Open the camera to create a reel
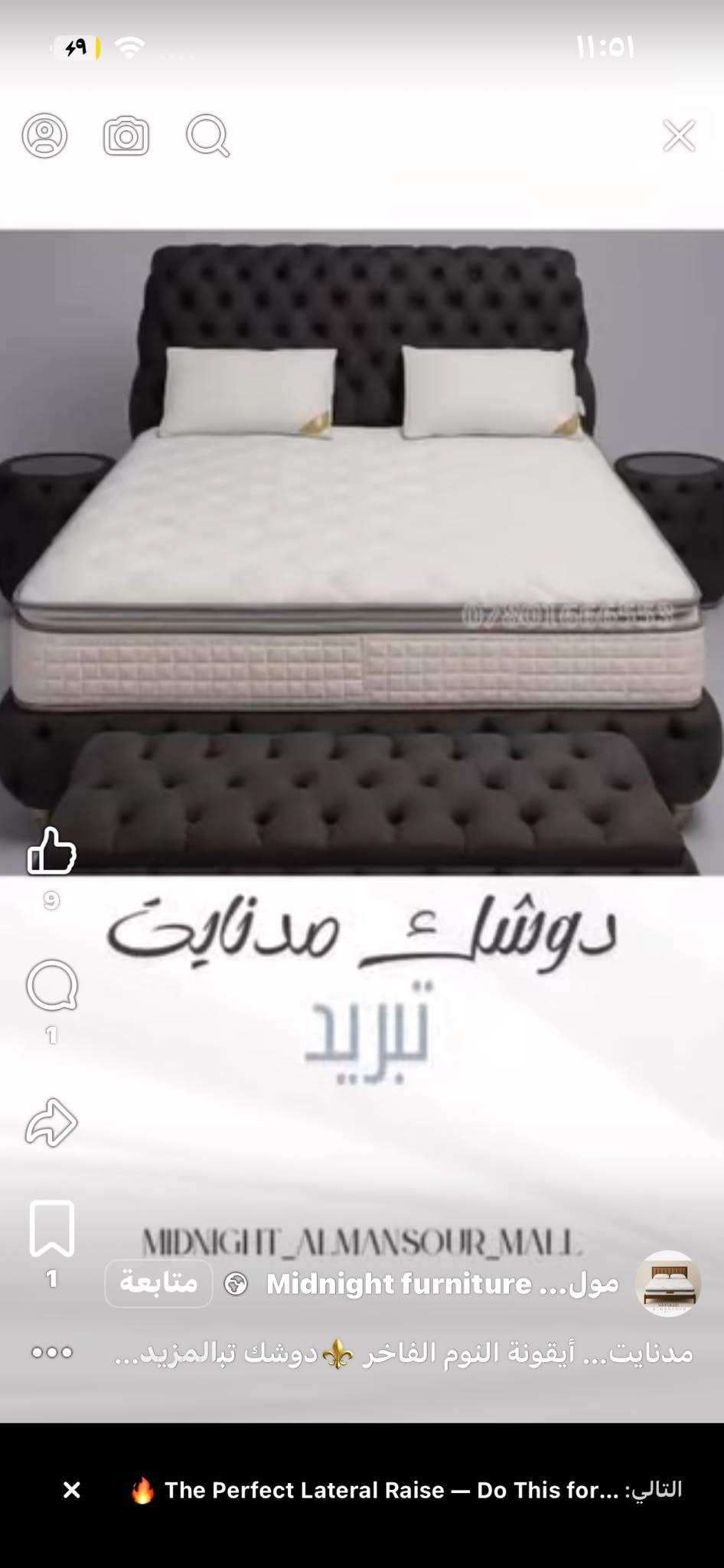This screenshot has width=724, height=1568. click(126, 136)
